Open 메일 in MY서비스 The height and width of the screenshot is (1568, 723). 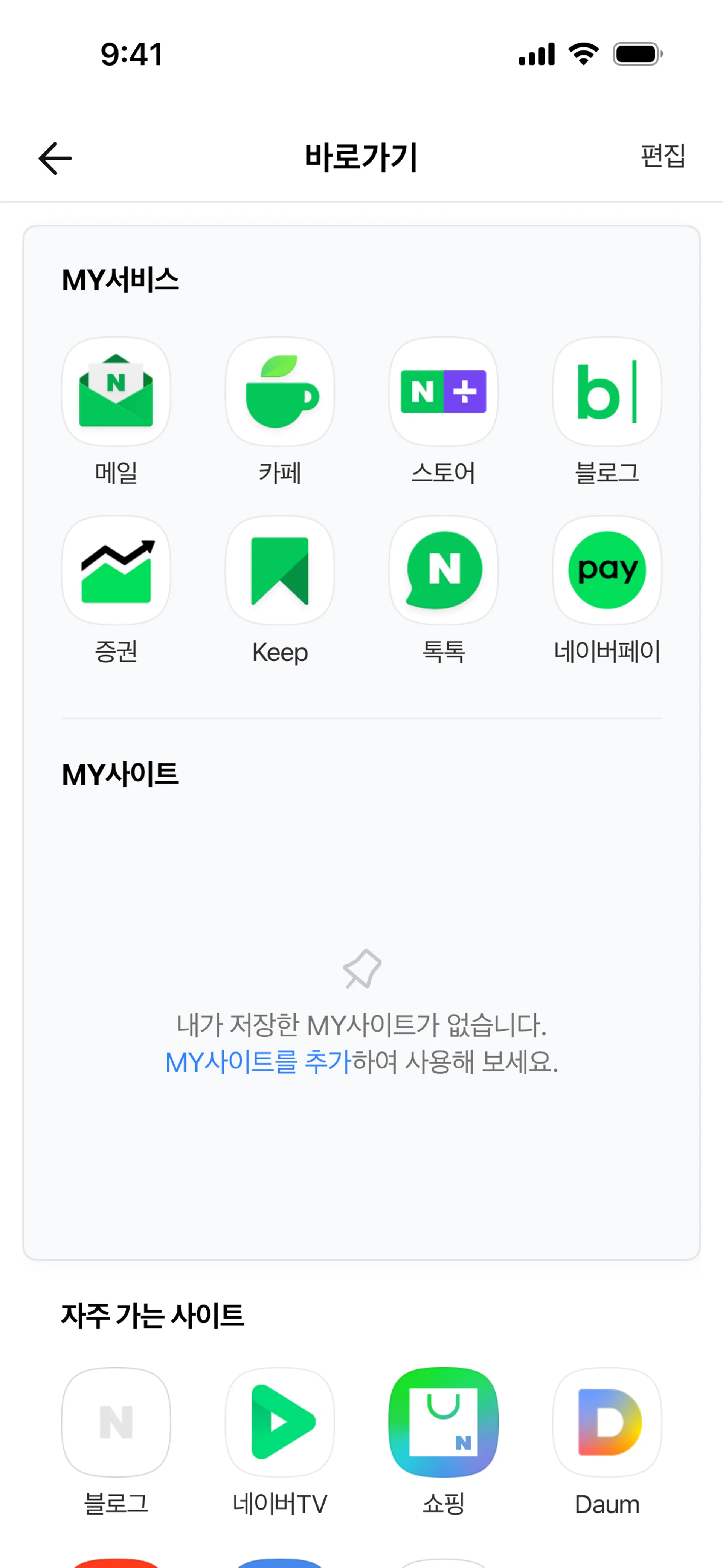[116, 391]
